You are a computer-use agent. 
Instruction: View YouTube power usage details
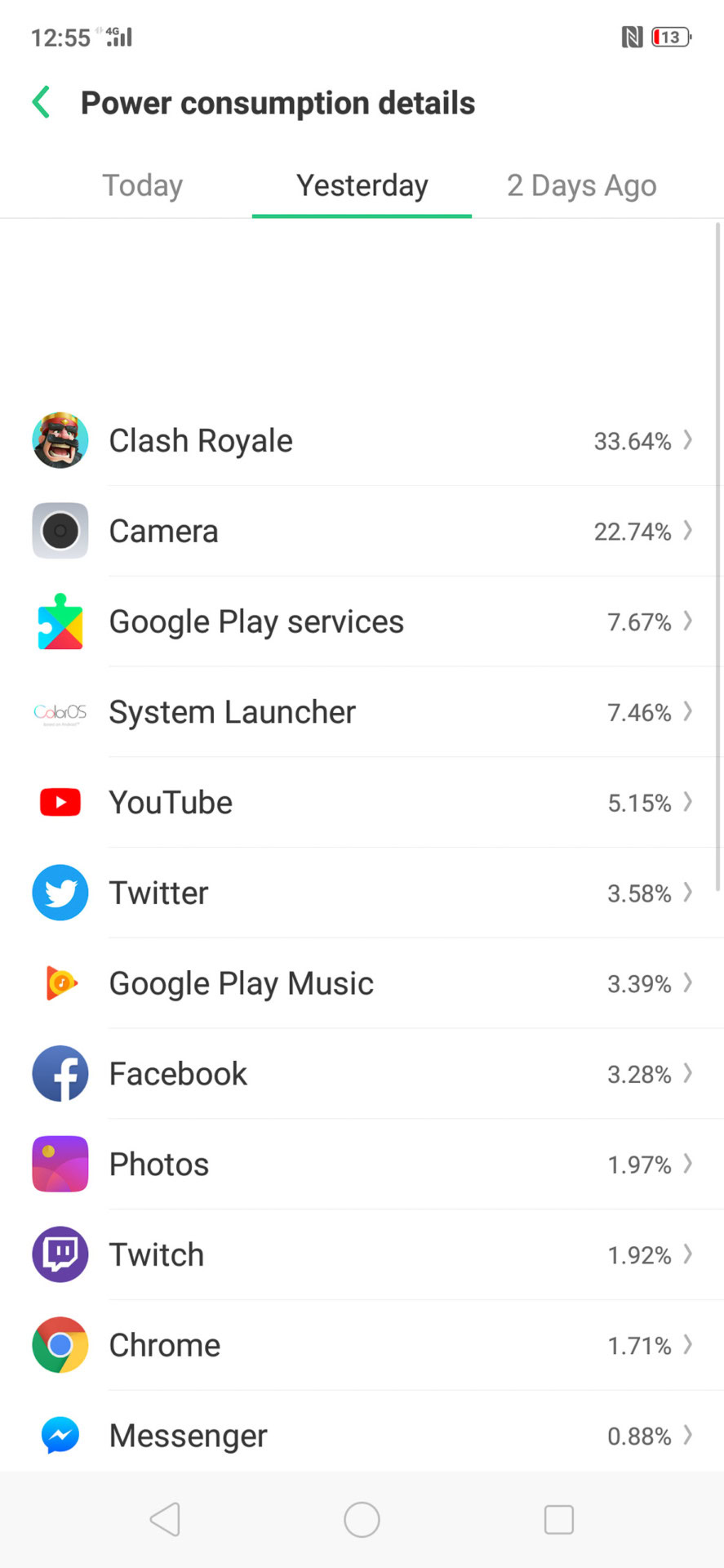click(x=362, y=803)
